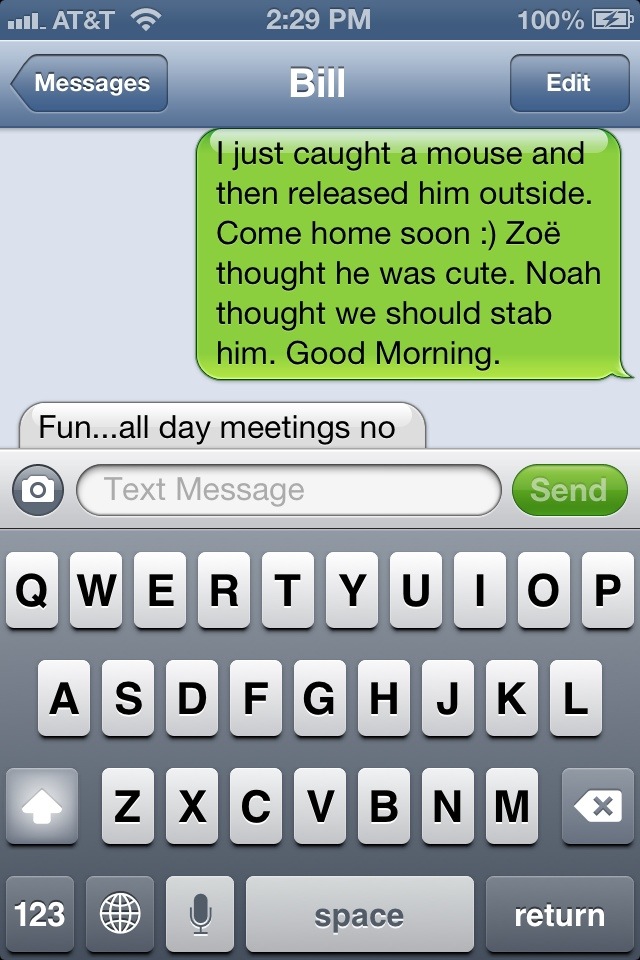The width and height of the screenshot is (640, 960).
Task: Switch to the 123 number keyboard
Action: 41,914
